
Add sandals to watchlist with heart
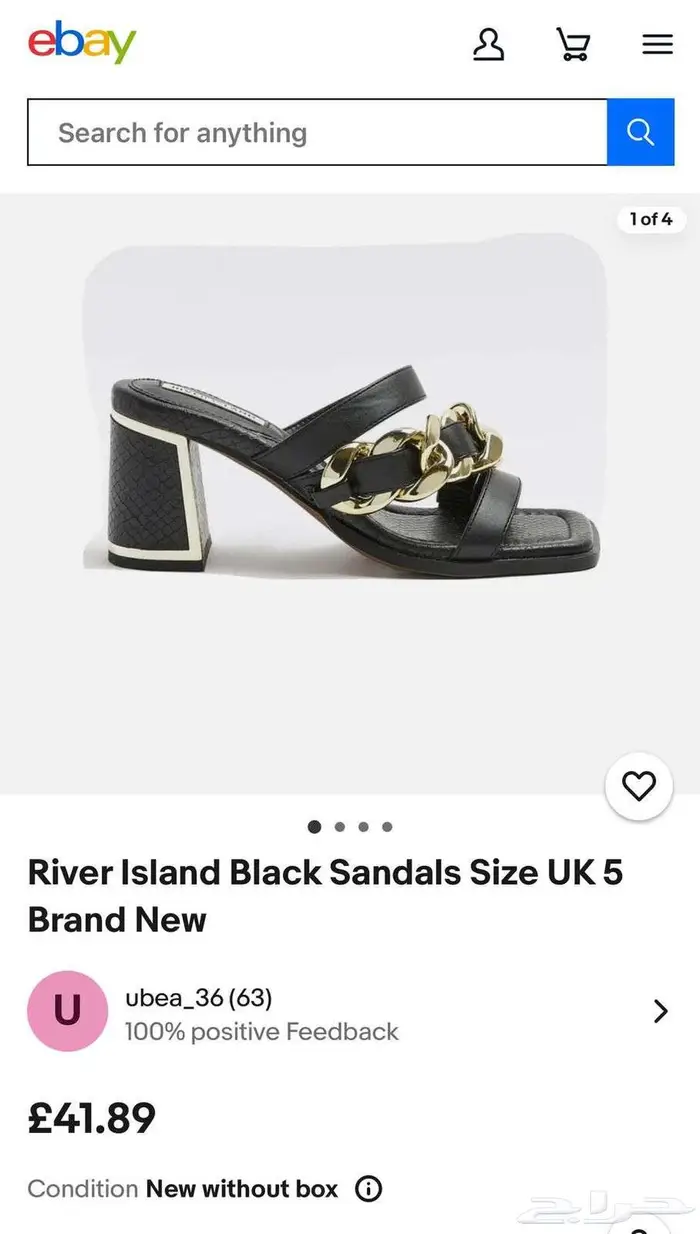point(639,787)
